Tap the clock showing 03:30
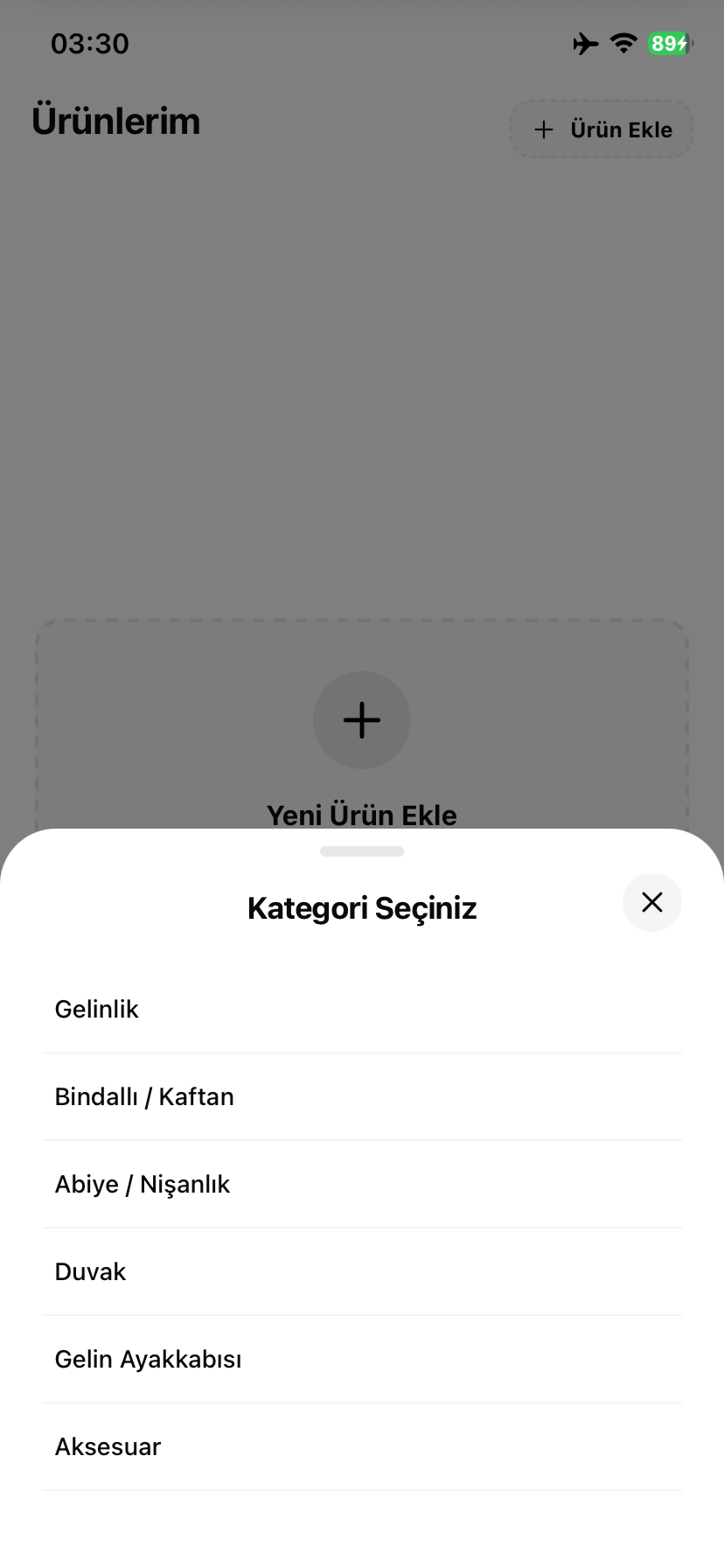The width and height of the screenshot is (724, 1568). pos(88,44)
